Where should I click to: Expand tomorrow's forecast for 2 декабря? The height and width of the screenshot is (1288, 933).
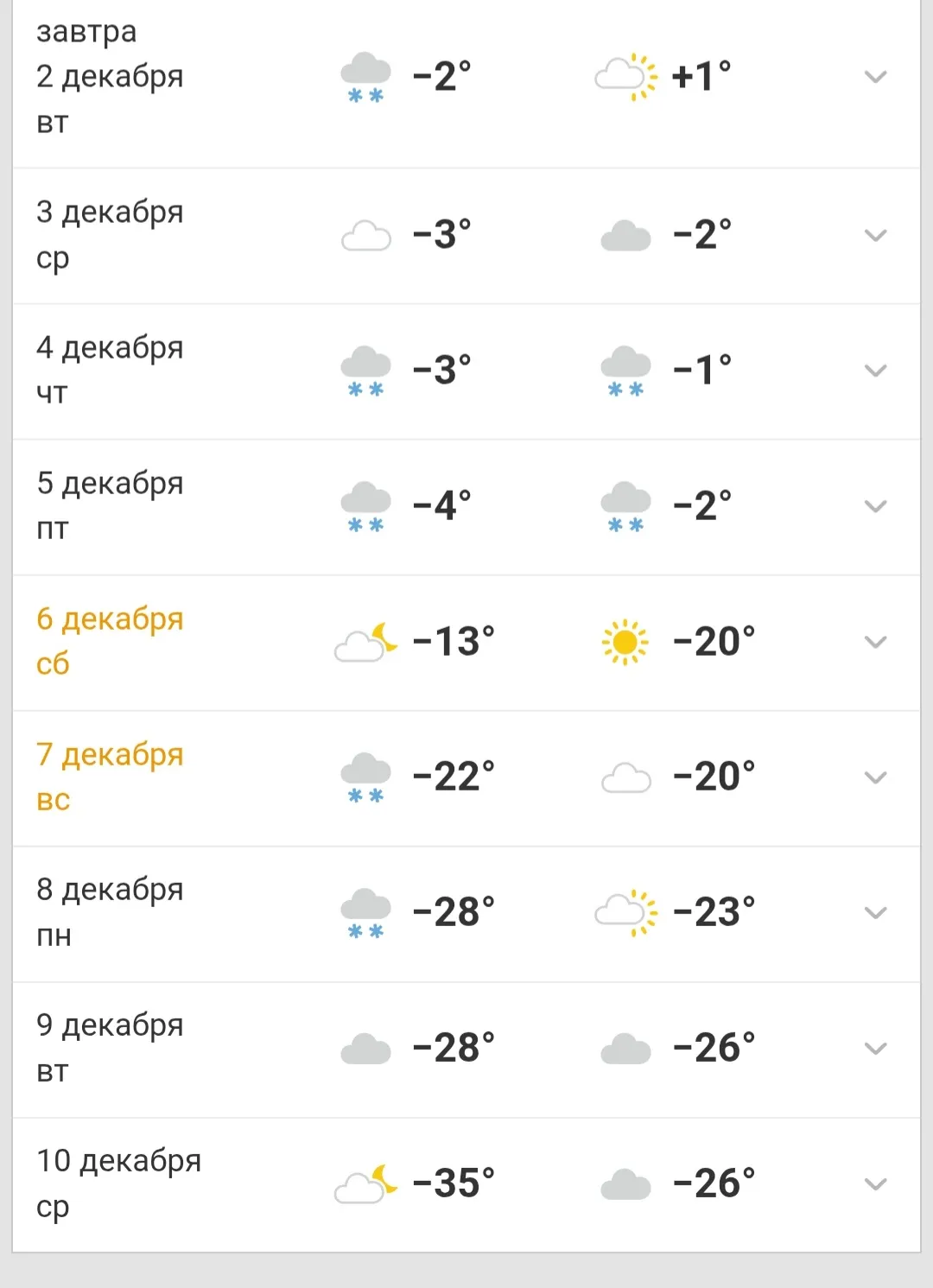(x=875, y=77)
